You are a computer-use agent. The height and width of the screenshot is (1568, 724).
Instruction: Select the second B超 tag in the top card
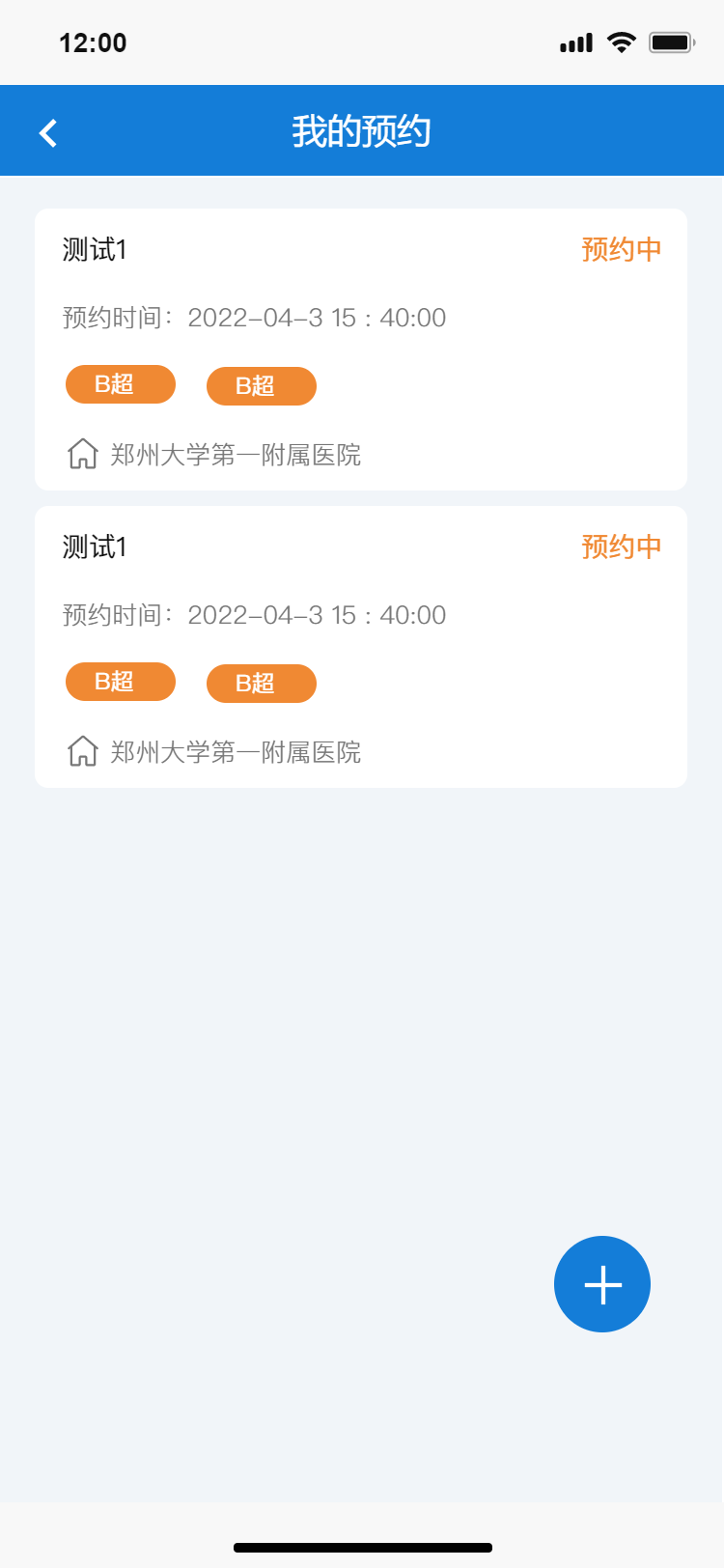tap(261, 385)
